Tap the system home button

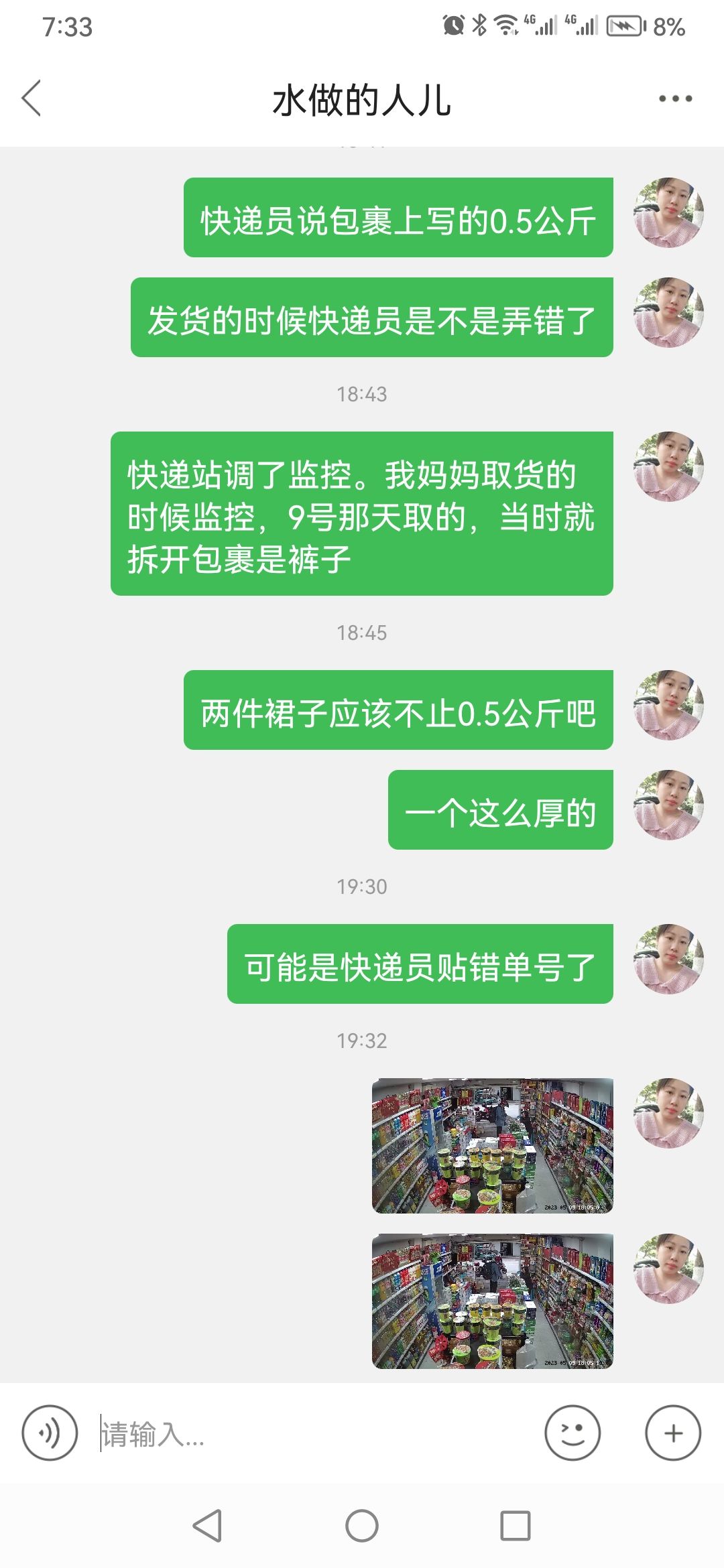point(362,1526)
